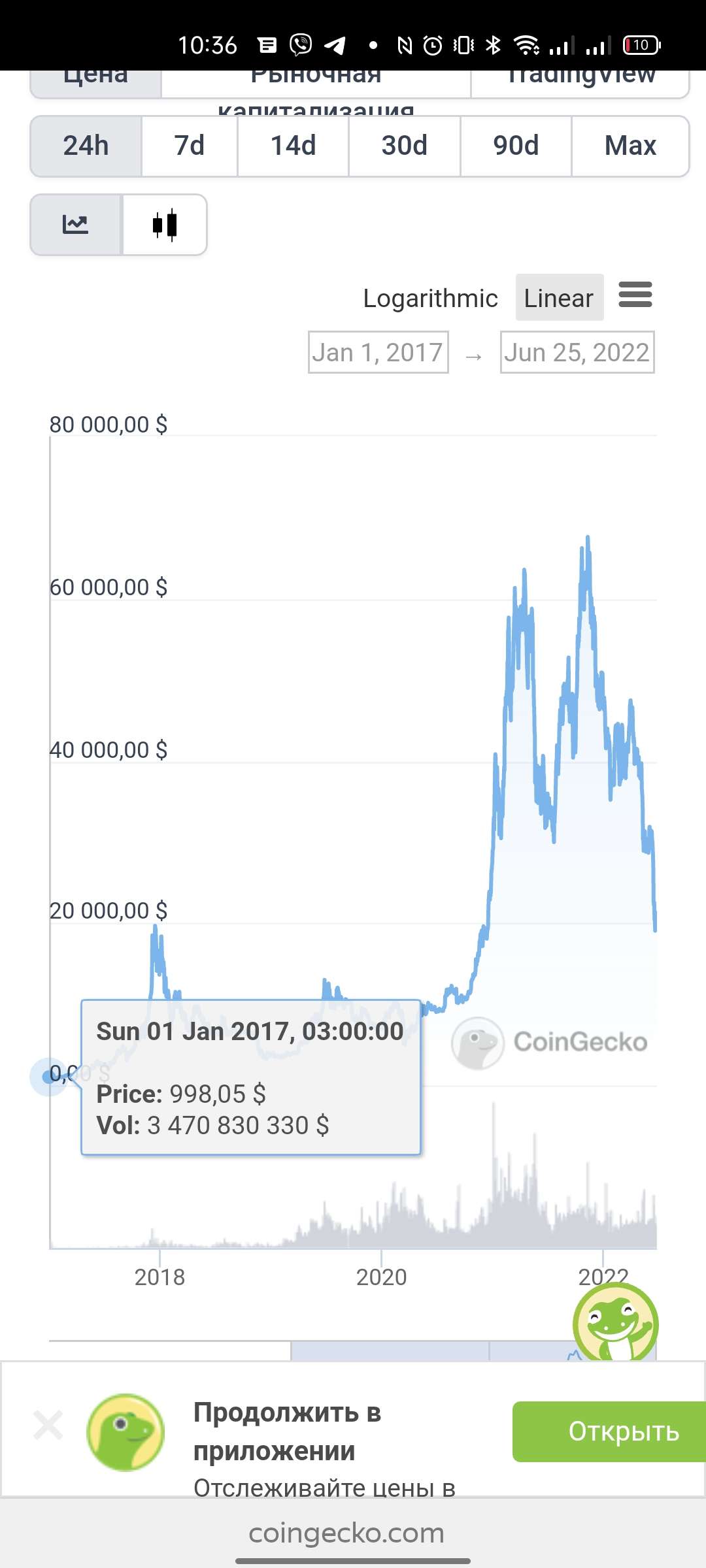
Task: Tap the floating green gecko button
Action: click(615, 1324)
